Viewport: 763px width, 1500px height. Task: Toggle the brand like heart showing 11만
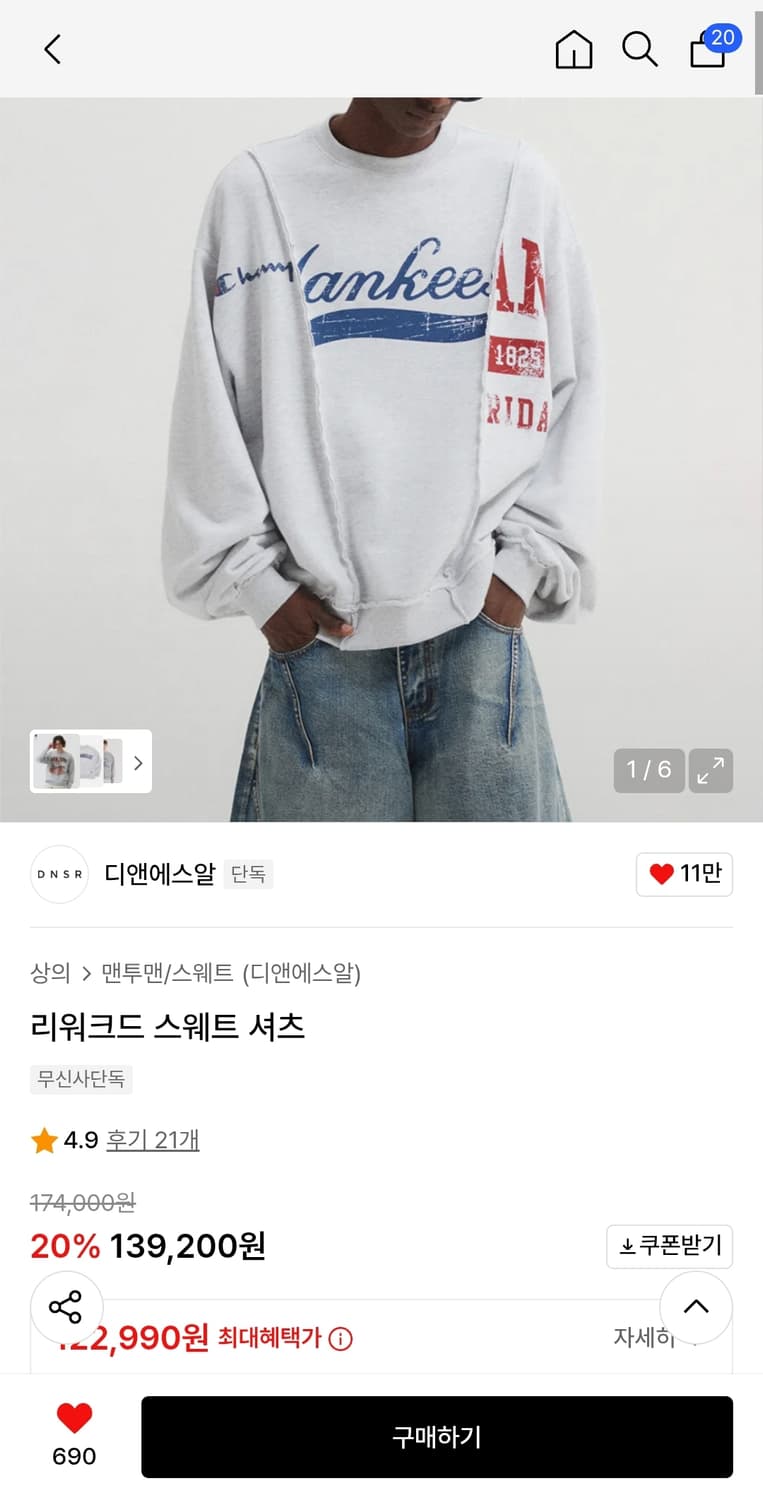pyautogui.click(x=684, y=874)
